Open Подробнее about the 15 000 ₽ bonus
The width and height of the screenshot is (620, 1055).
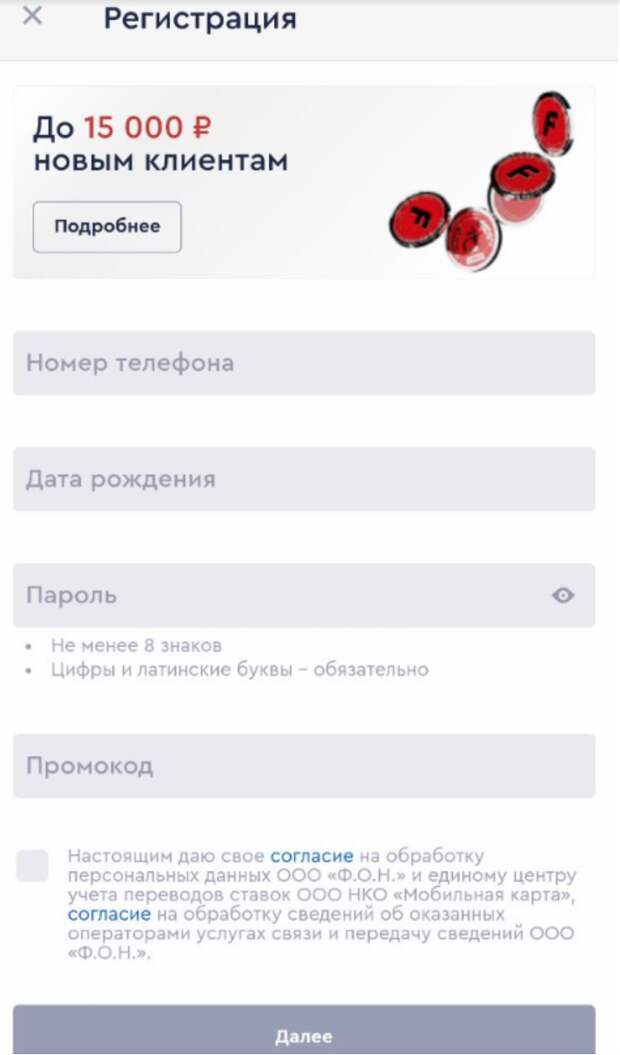tap(107, 227)
